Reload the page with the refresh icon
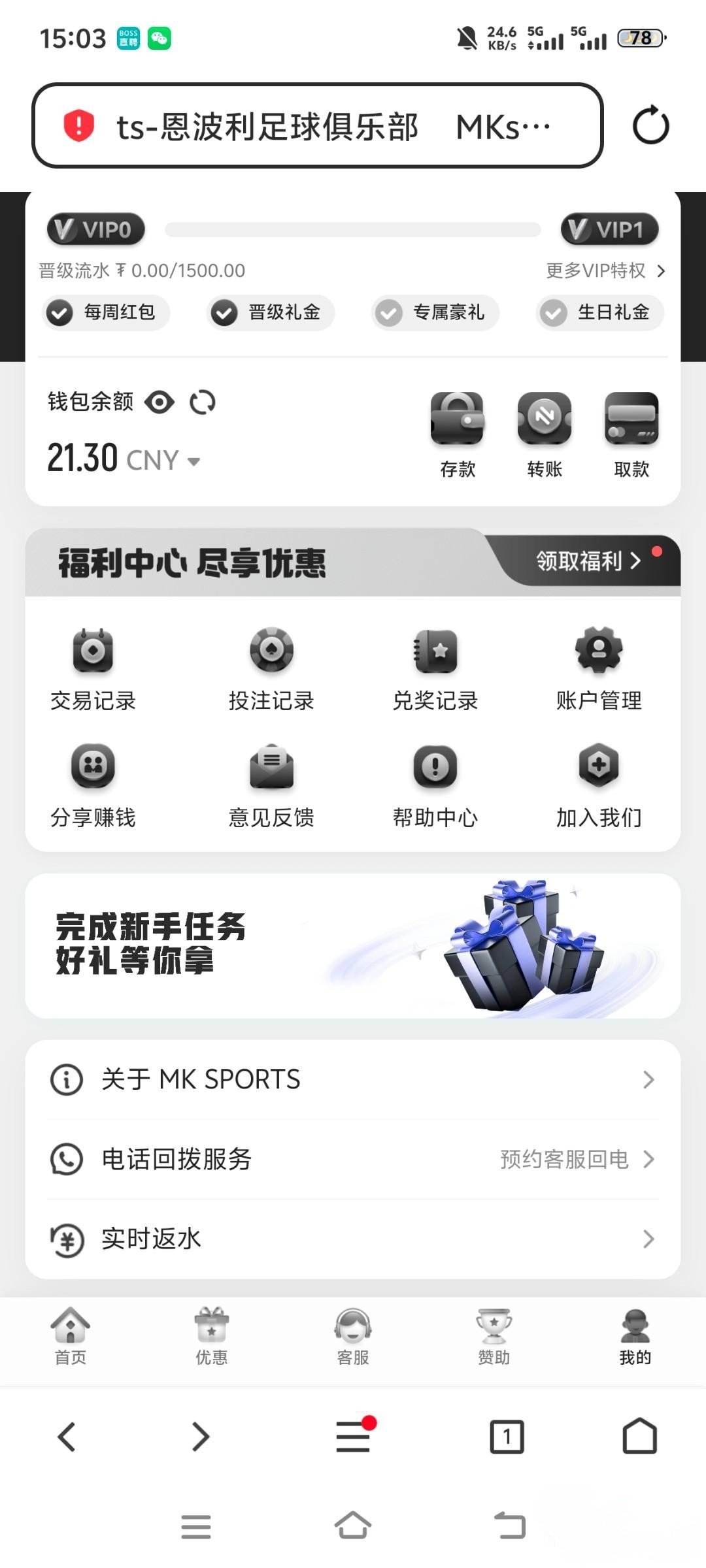706x1568 pixels. pos(650,125)
